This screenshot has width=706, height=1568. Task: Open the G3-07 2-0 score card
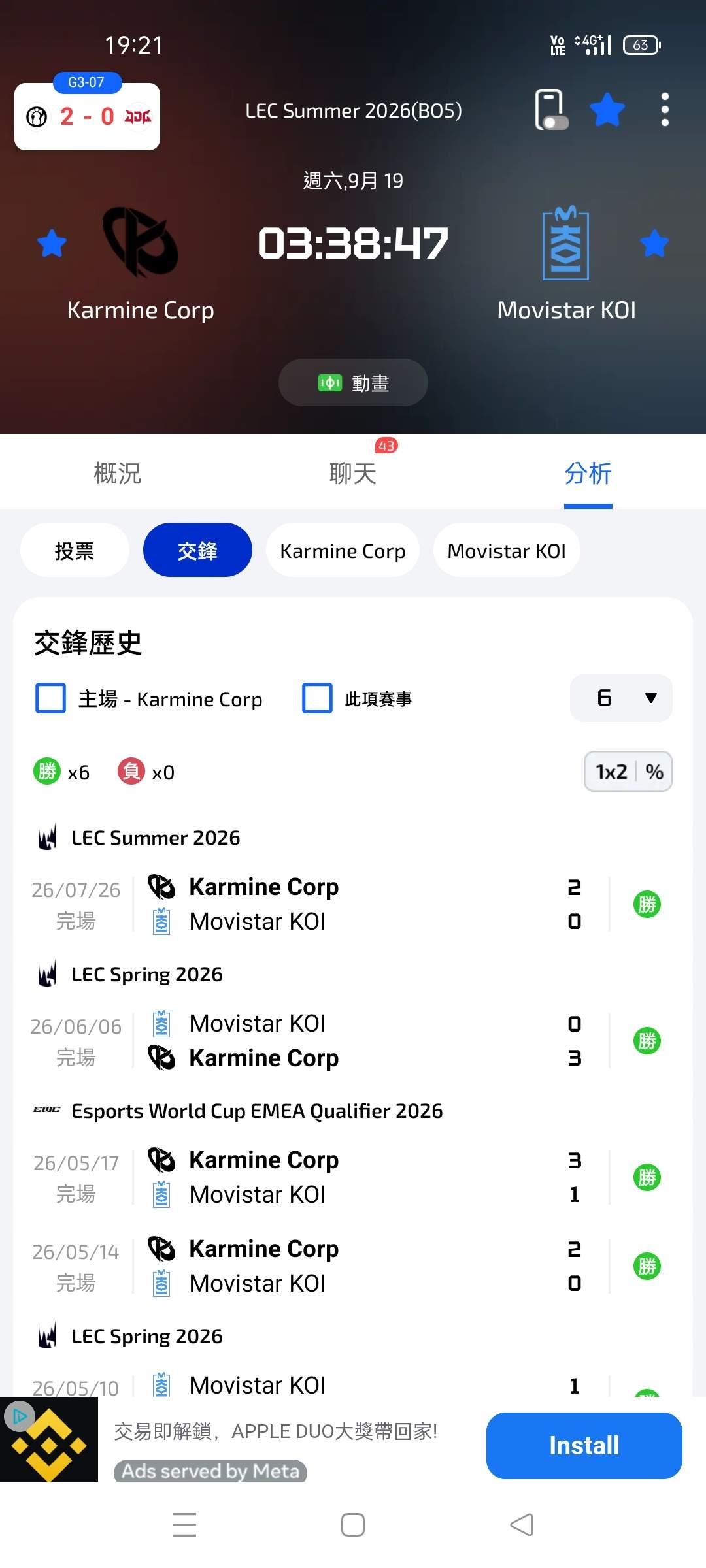pos(87,116)
